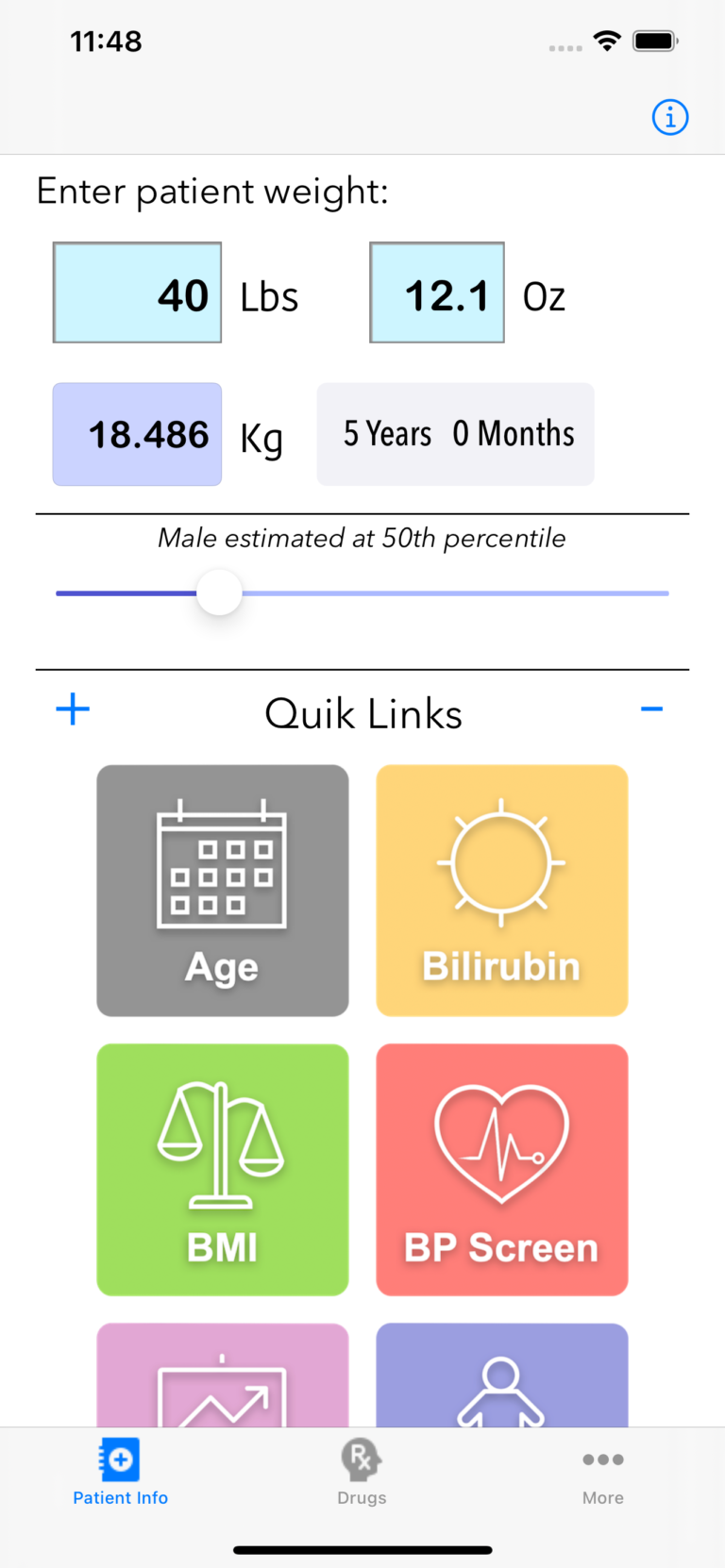Open the Age calculator tile
Image resolution: width=725 pixels, height=1568 pixels.
[x=222, y=890]
